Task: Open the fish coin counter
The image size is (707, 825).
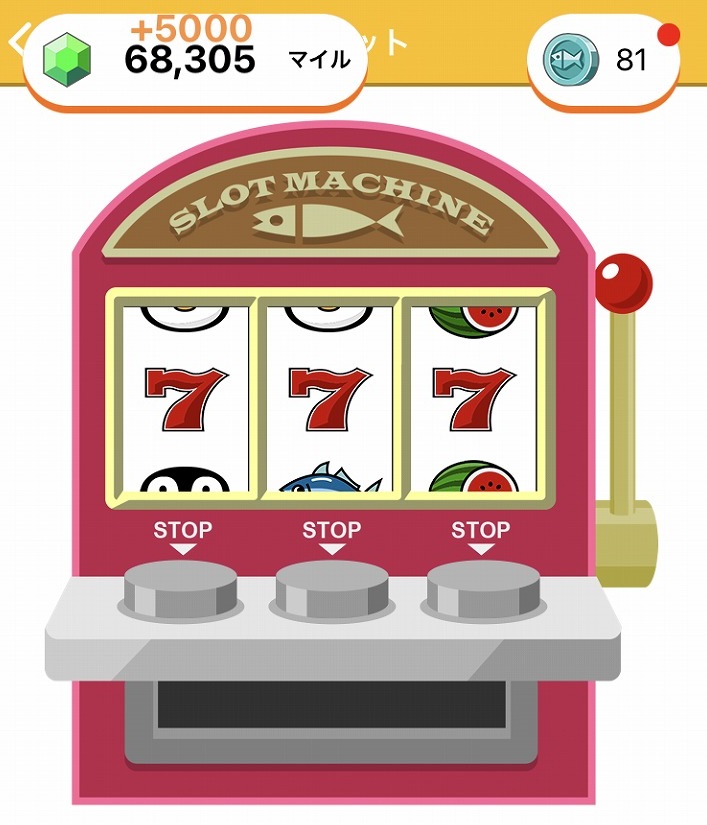Action: 603,60
